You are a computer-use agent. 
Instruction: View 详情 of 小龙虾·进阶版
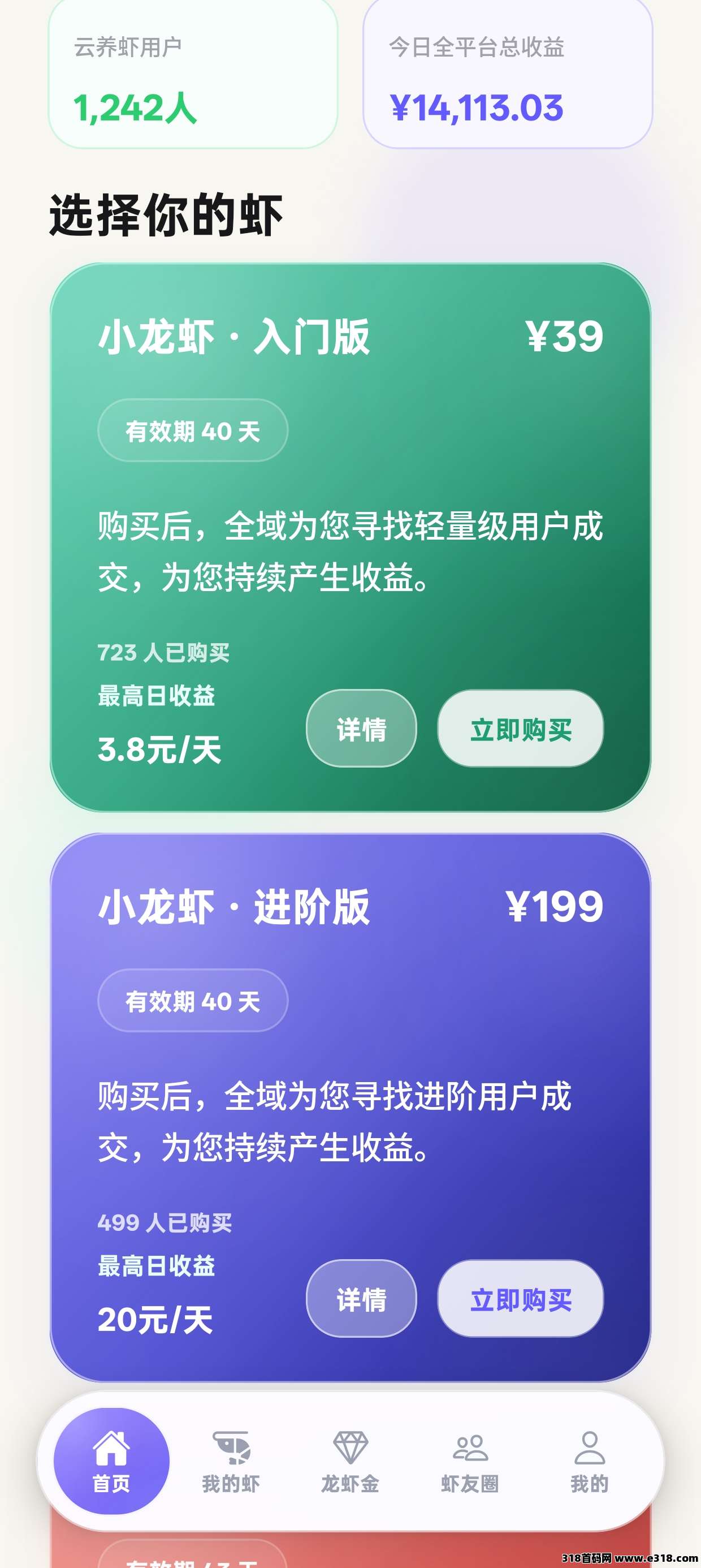361,1298
